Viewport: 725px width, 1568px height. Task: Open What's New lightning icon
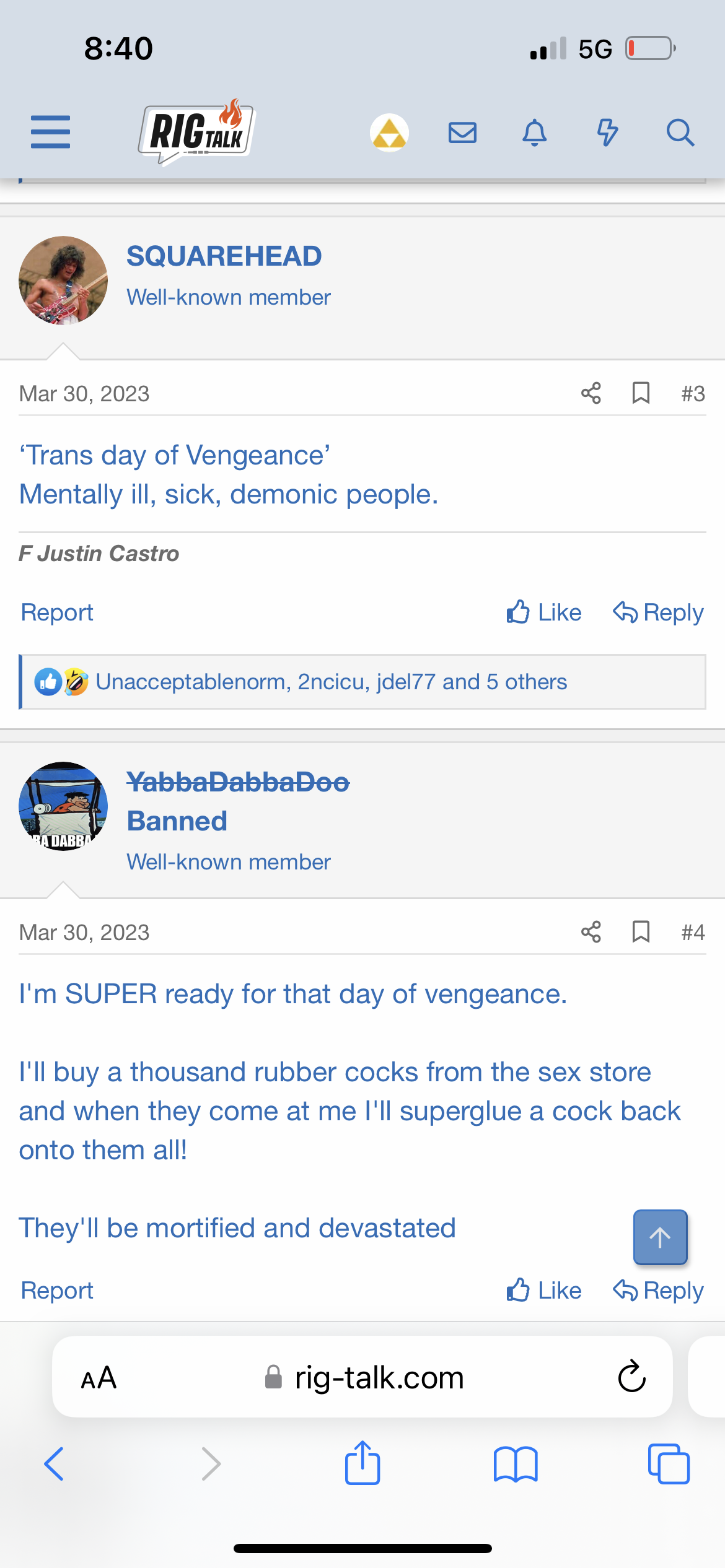pos(607,133)
